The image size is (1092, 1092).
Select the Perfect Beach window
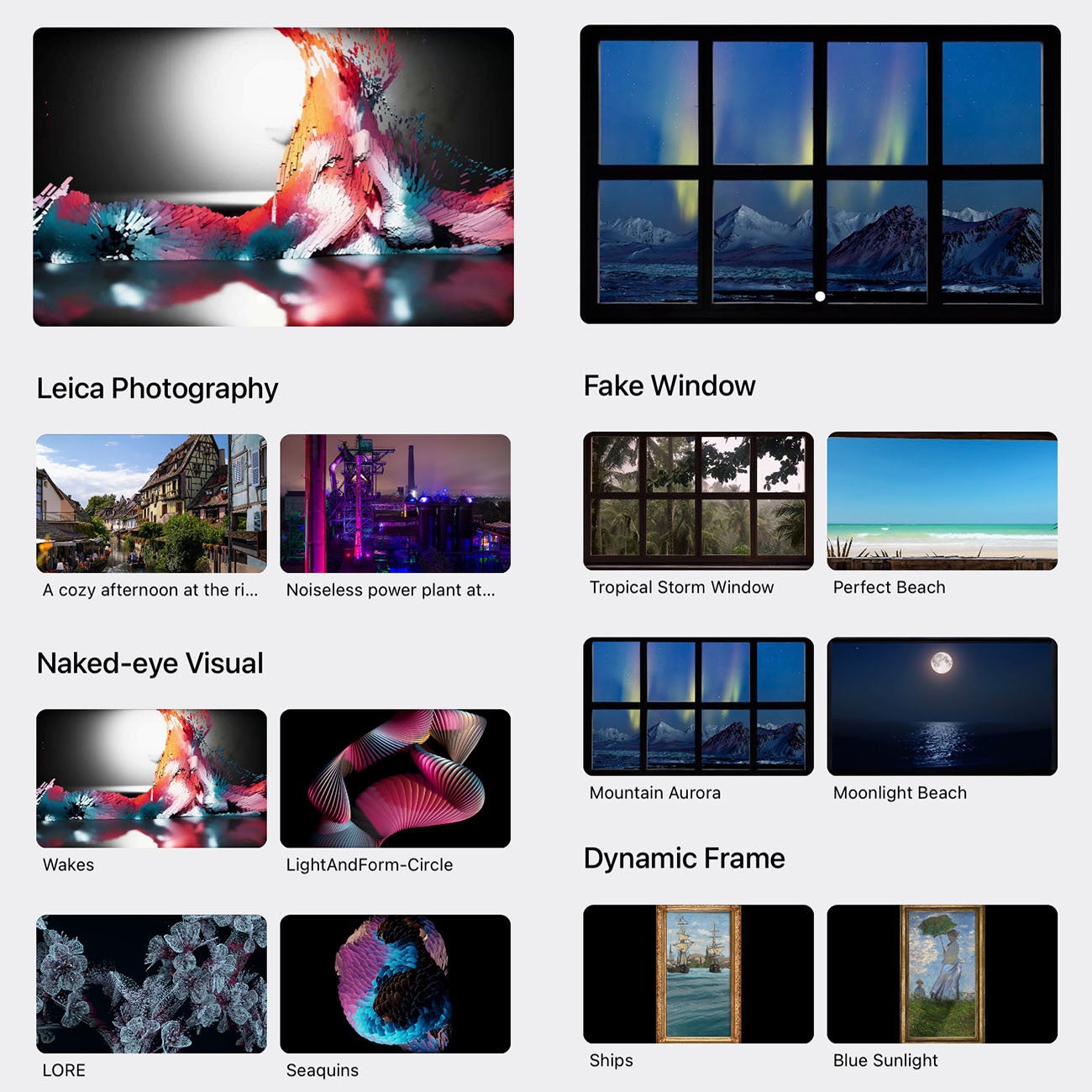[942, 501]
